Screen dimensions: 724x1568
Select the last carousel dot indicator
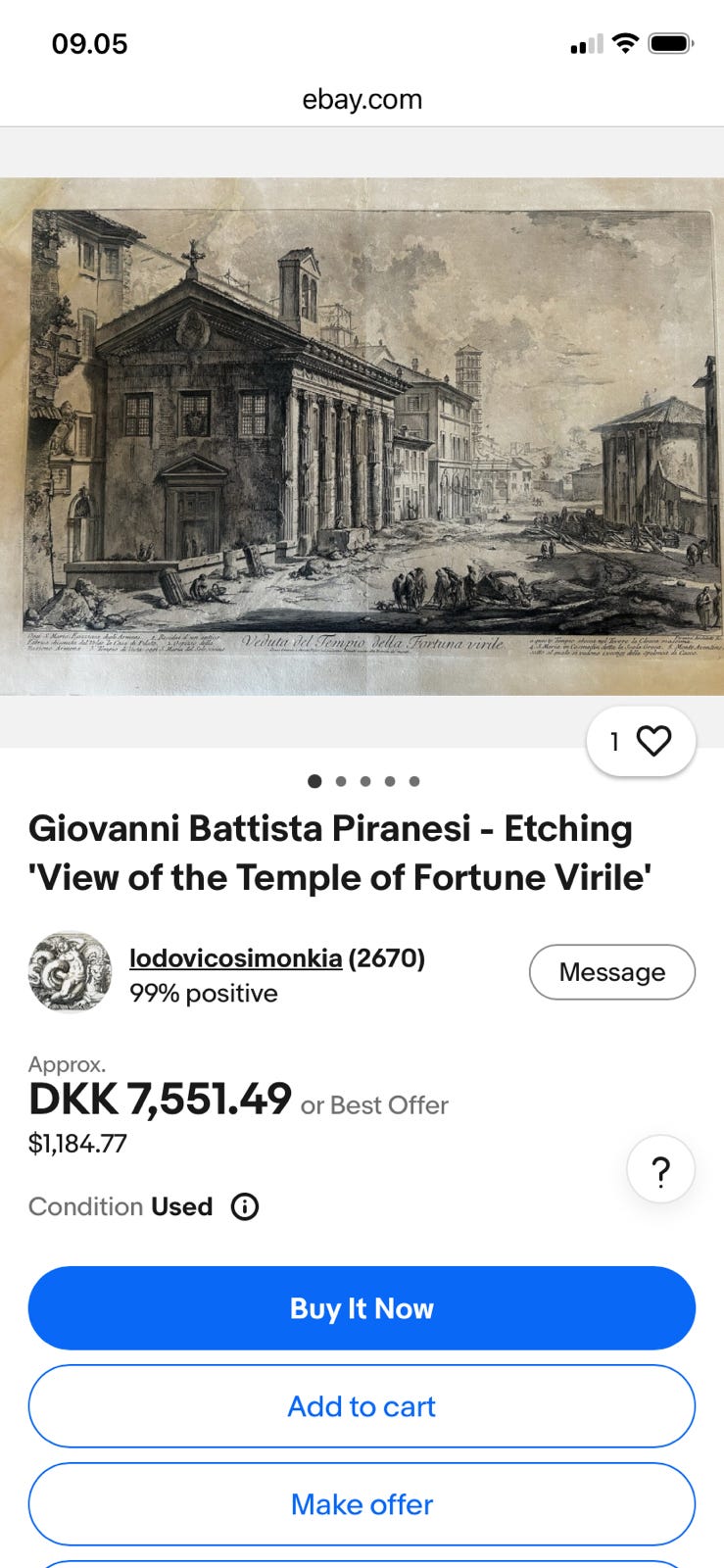coord(414,781)
